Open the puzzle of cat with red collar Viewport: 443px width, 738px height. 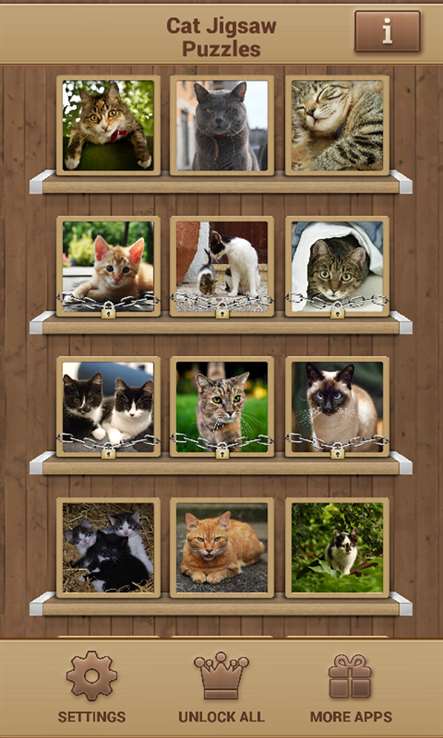pos(108,125)
